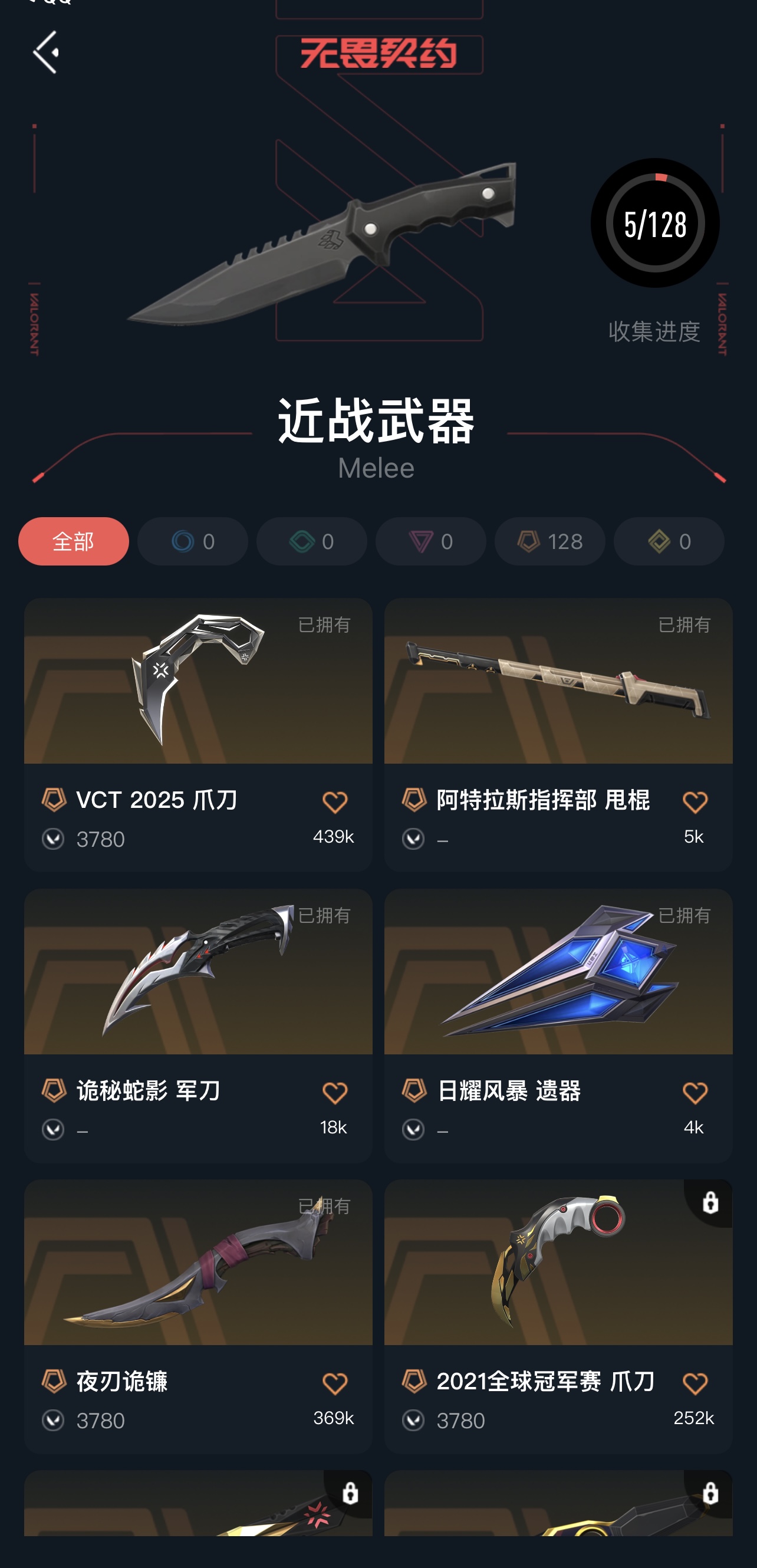
Task: Filter by the blue circle tier chip
Action: 192,541
